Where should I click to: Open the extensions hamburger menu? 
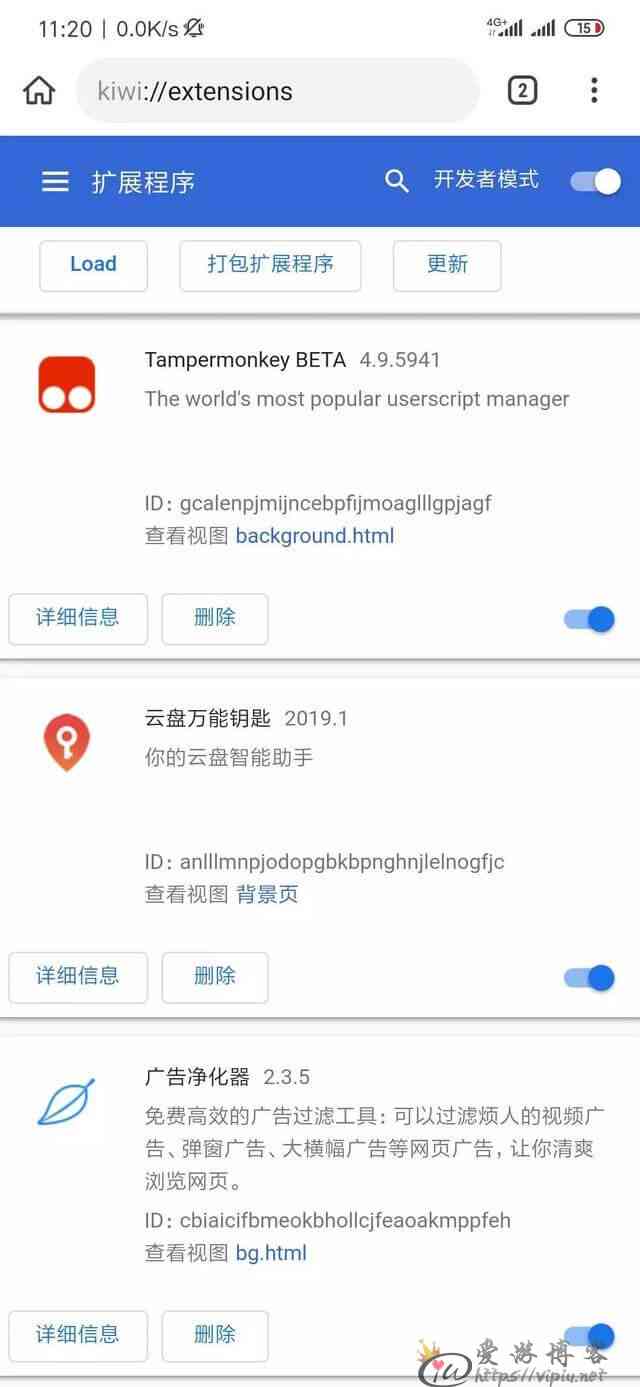point(55,181)
